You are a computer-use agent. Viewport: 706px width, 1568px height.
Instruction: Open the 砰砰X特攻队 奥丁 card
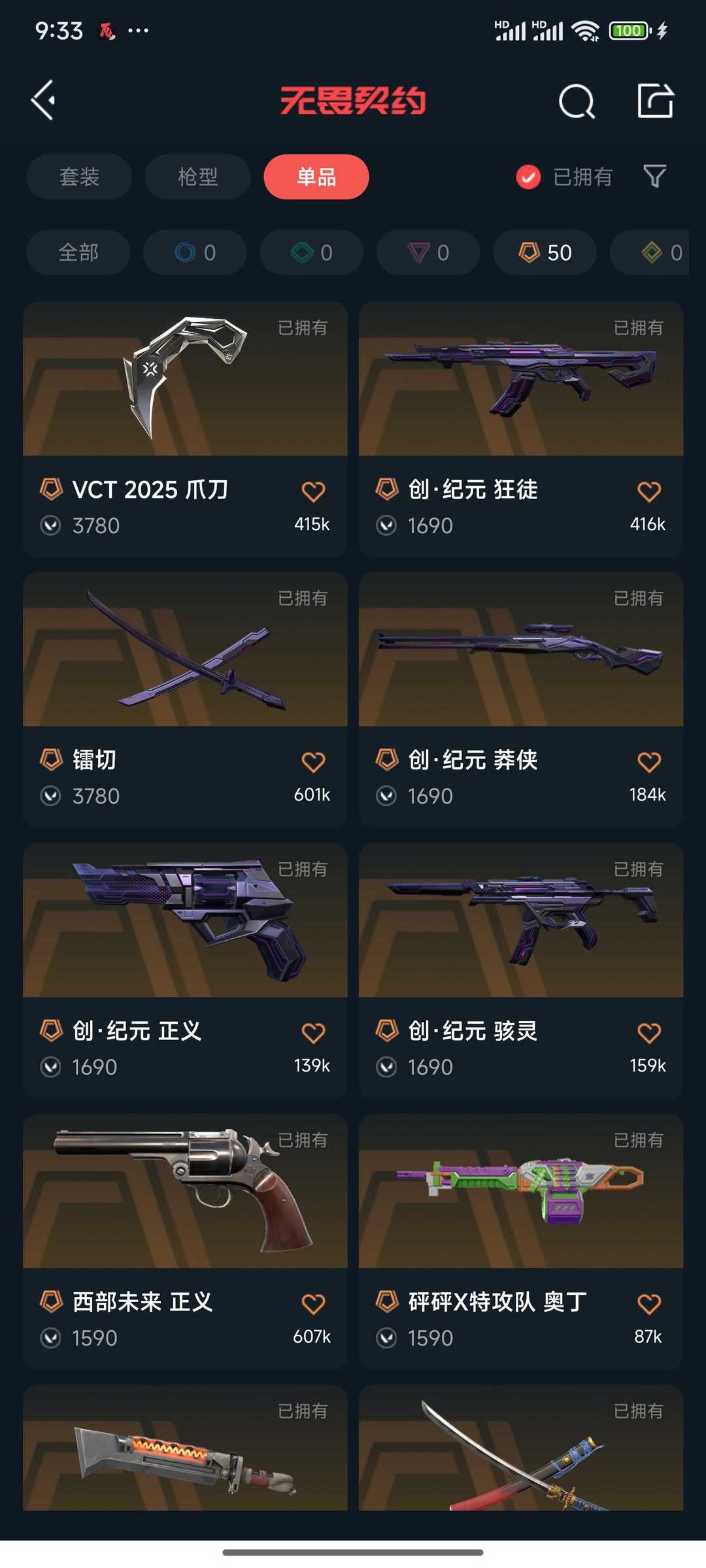pyautogui.click(x=521, y=1242)
